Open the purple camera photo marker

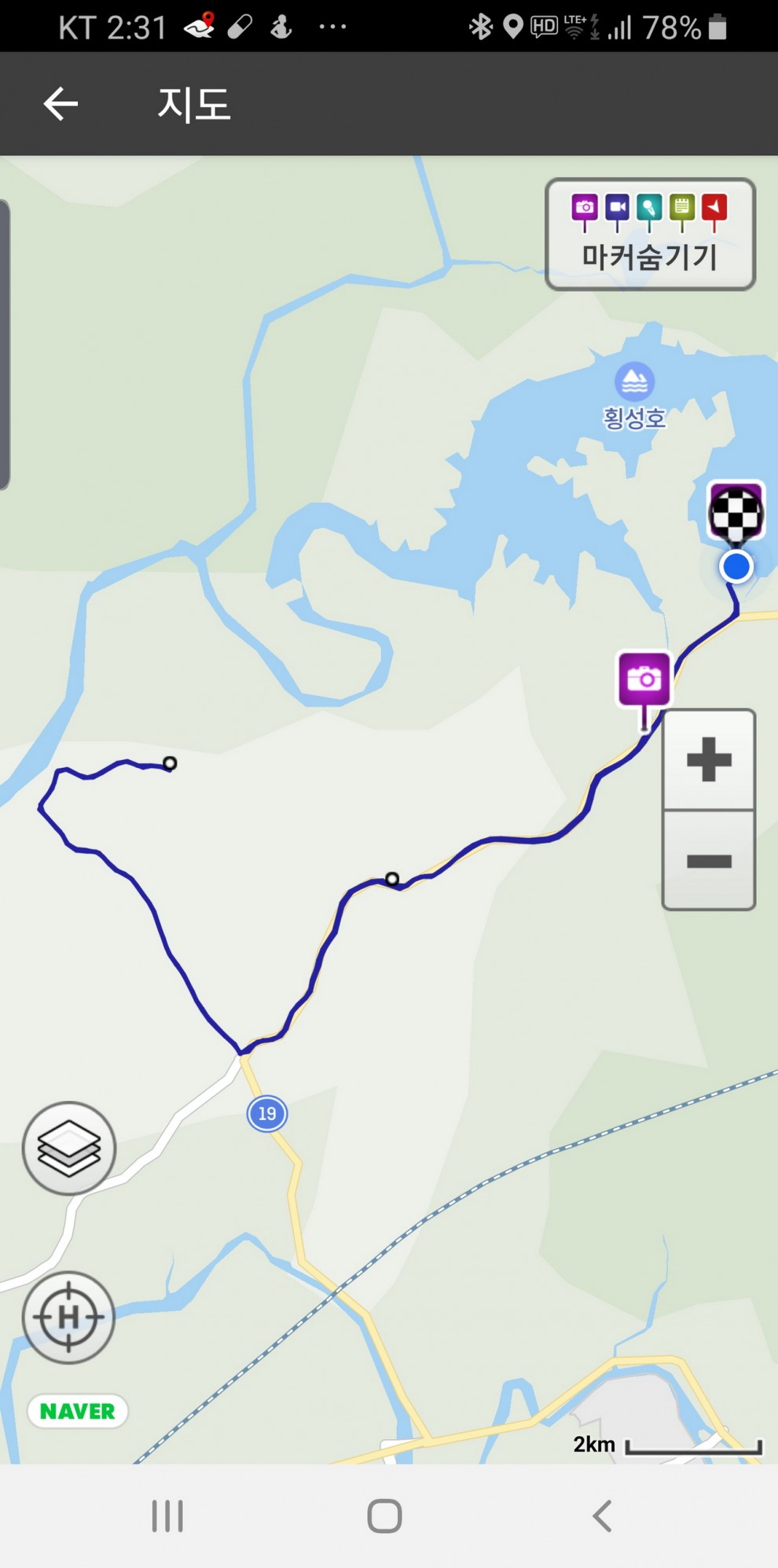(x=644, y=679)
